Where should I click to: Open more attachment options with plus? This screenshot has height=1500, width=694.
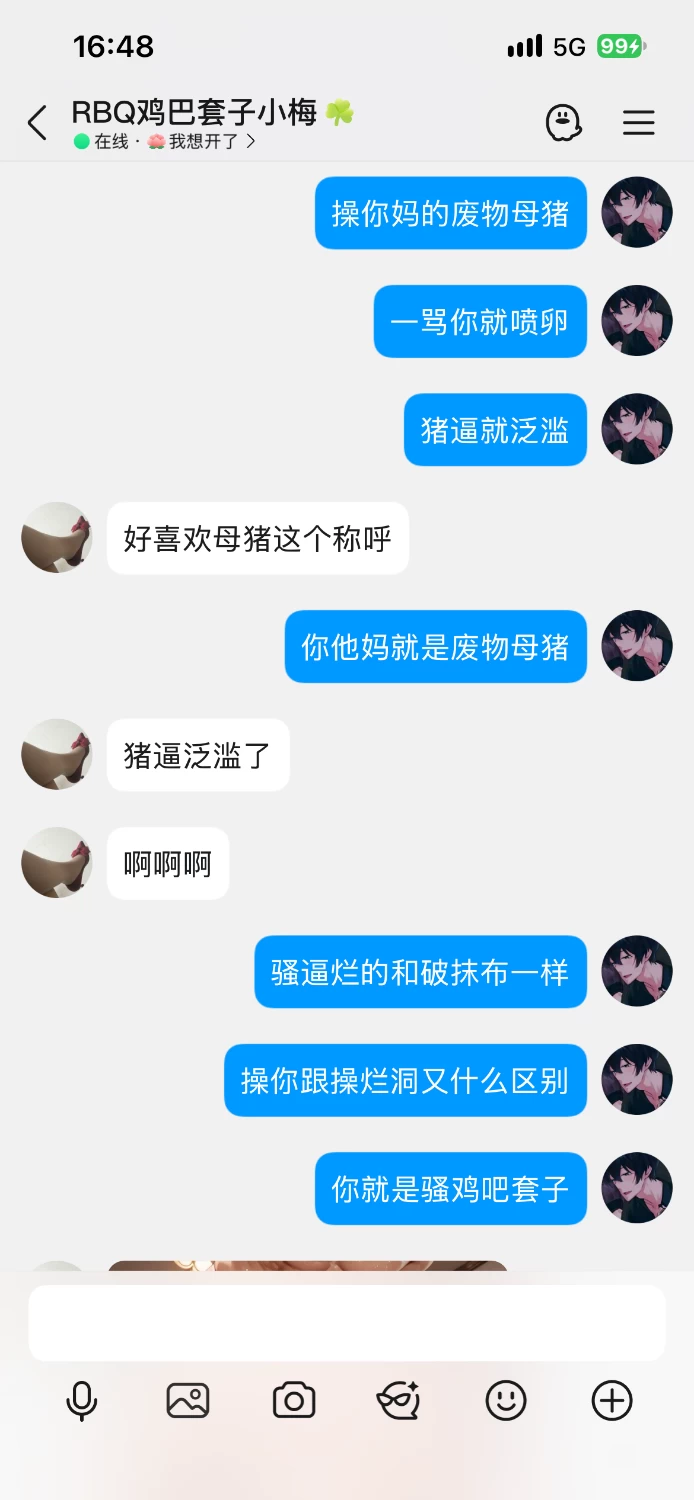point(612,1400)
